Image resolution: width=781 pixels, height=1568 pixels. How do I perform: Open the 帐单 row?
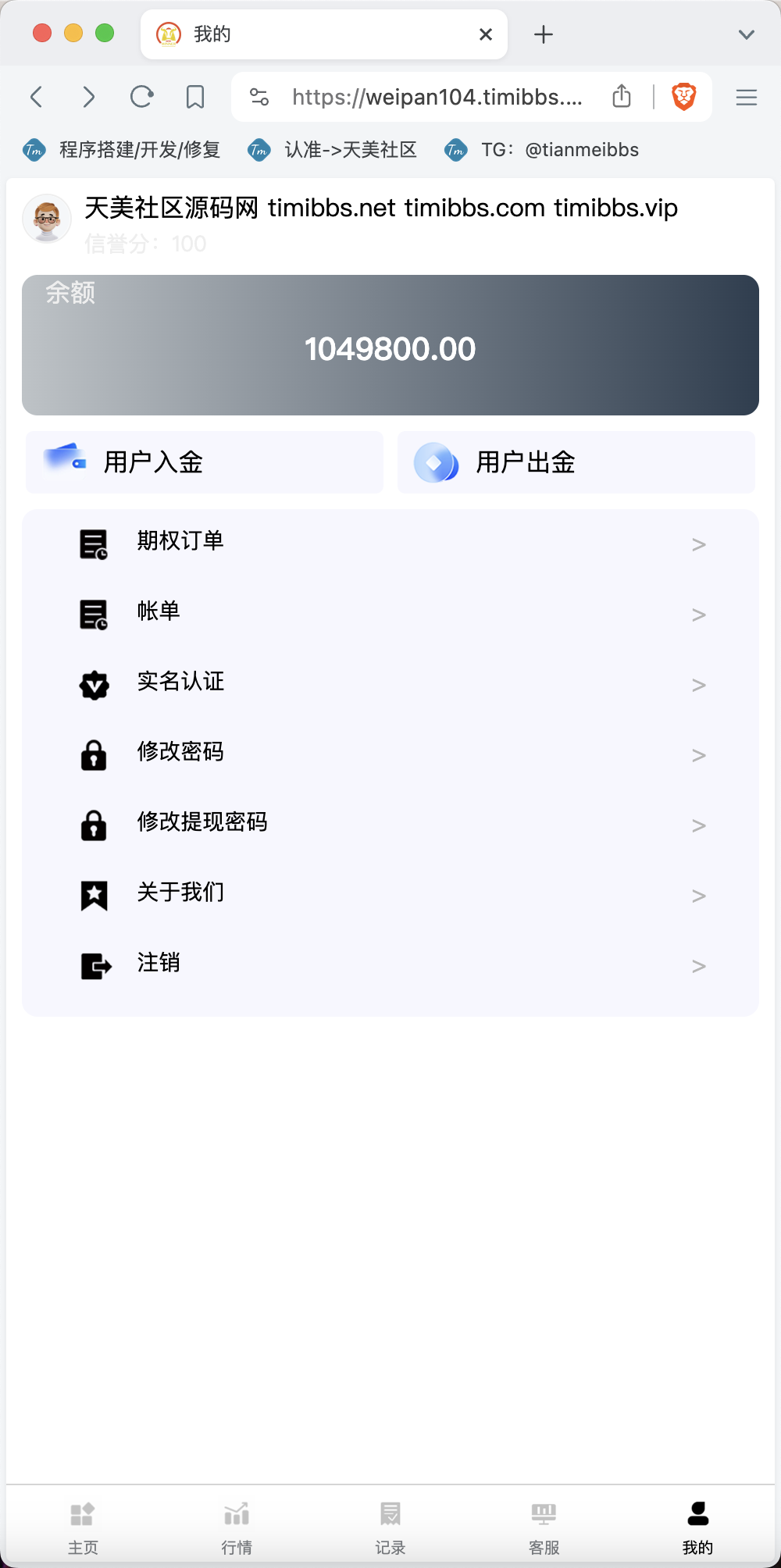point(390,615)
